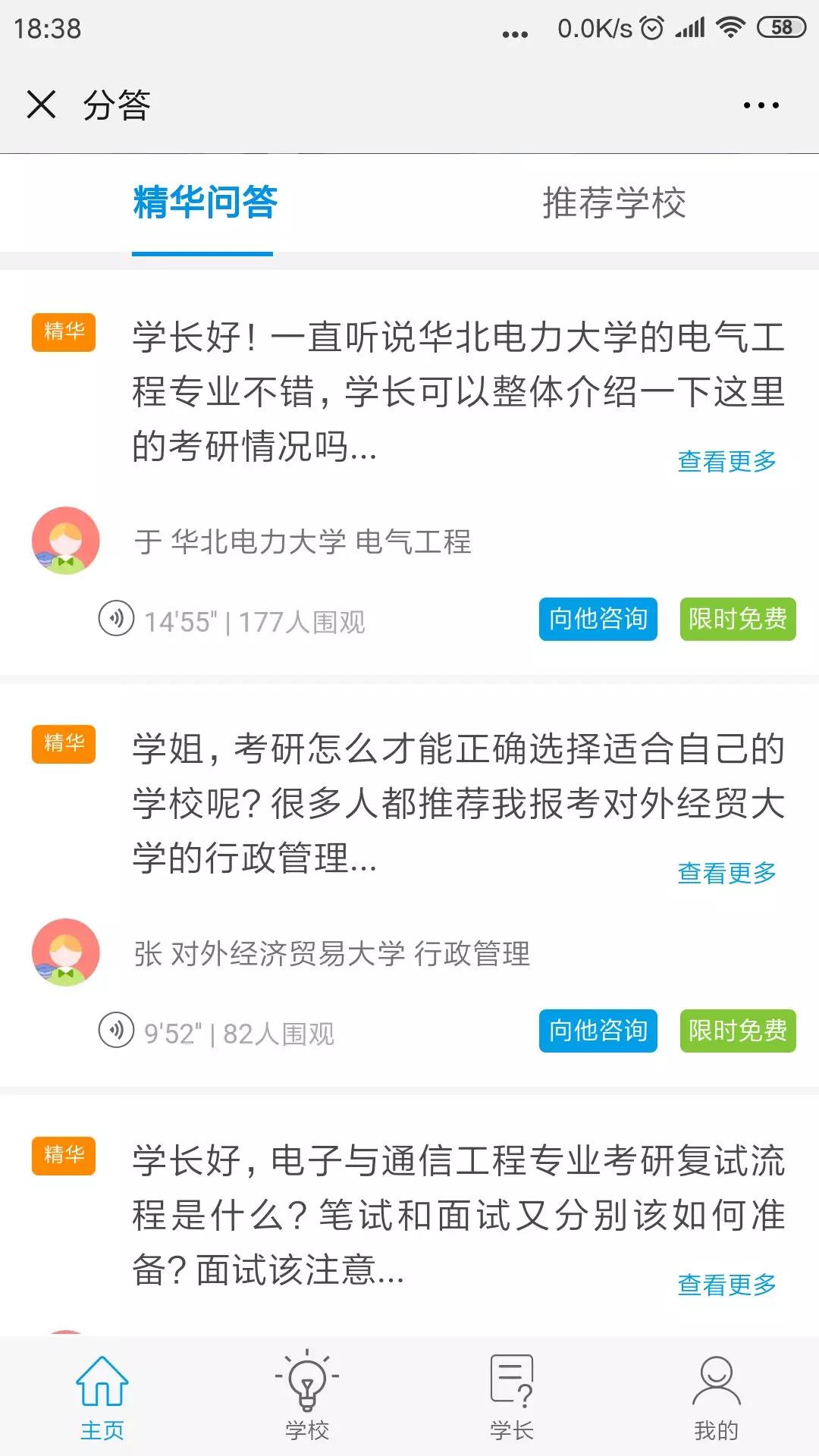Viewport: 819px width, 1456px height.
Task: View more of the 对外经贸大学 question
Action: [x=726, y=873]
